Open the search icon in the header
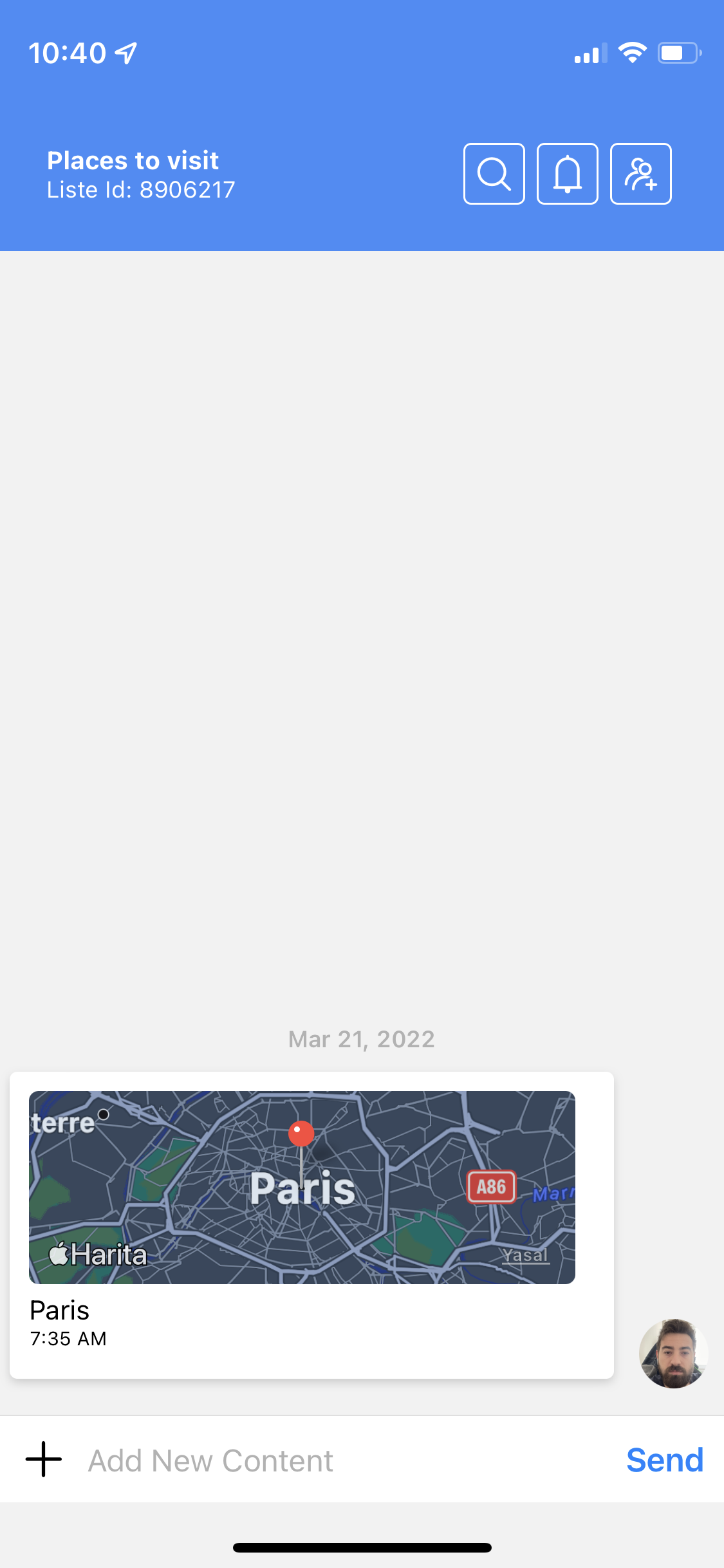Viewport: 724px width, 1568px height. [494, 174]
